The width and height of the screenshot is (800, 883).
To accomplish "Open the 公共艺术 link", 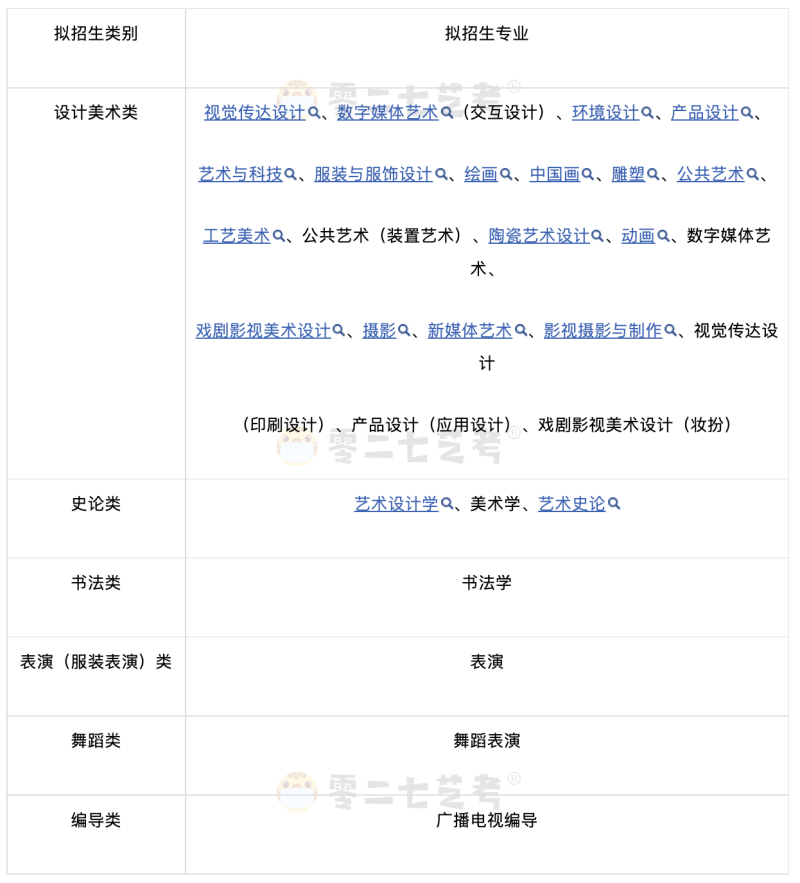I will coord(710,174).
